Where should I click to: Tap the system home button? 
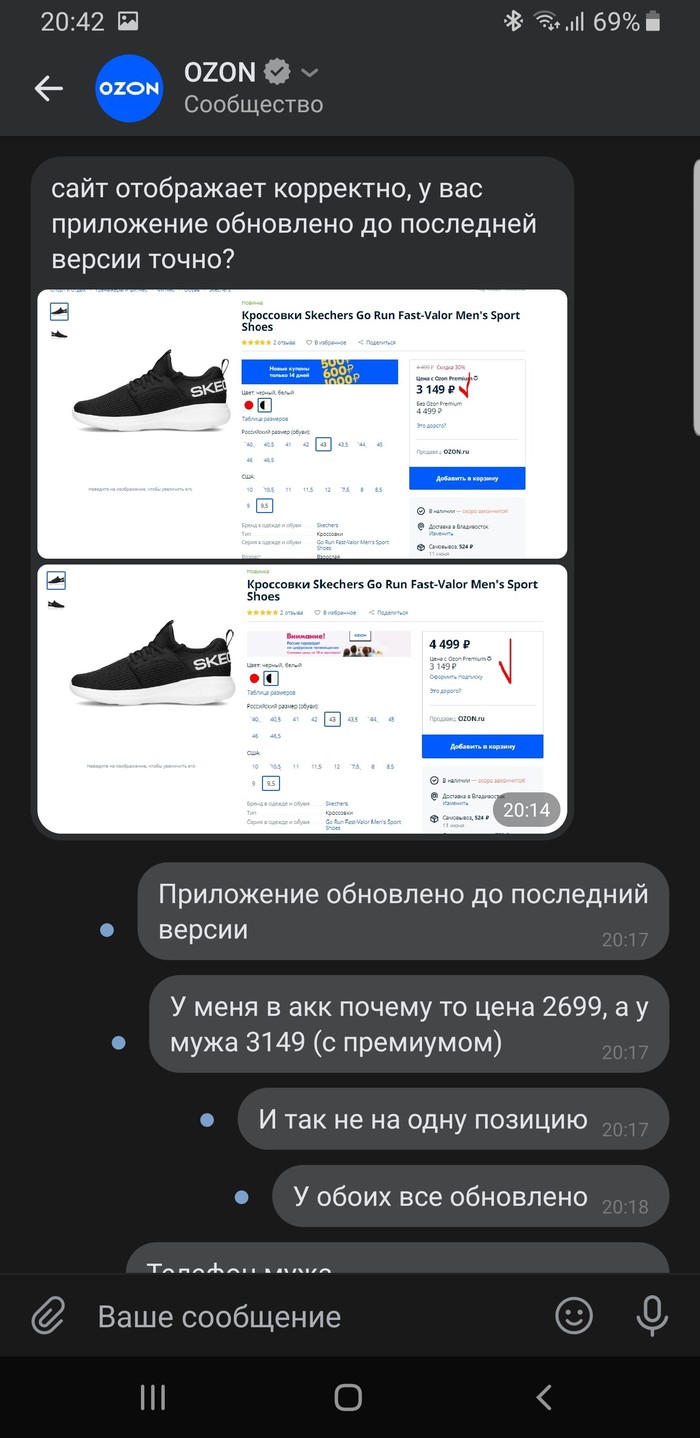[348, 1397]
